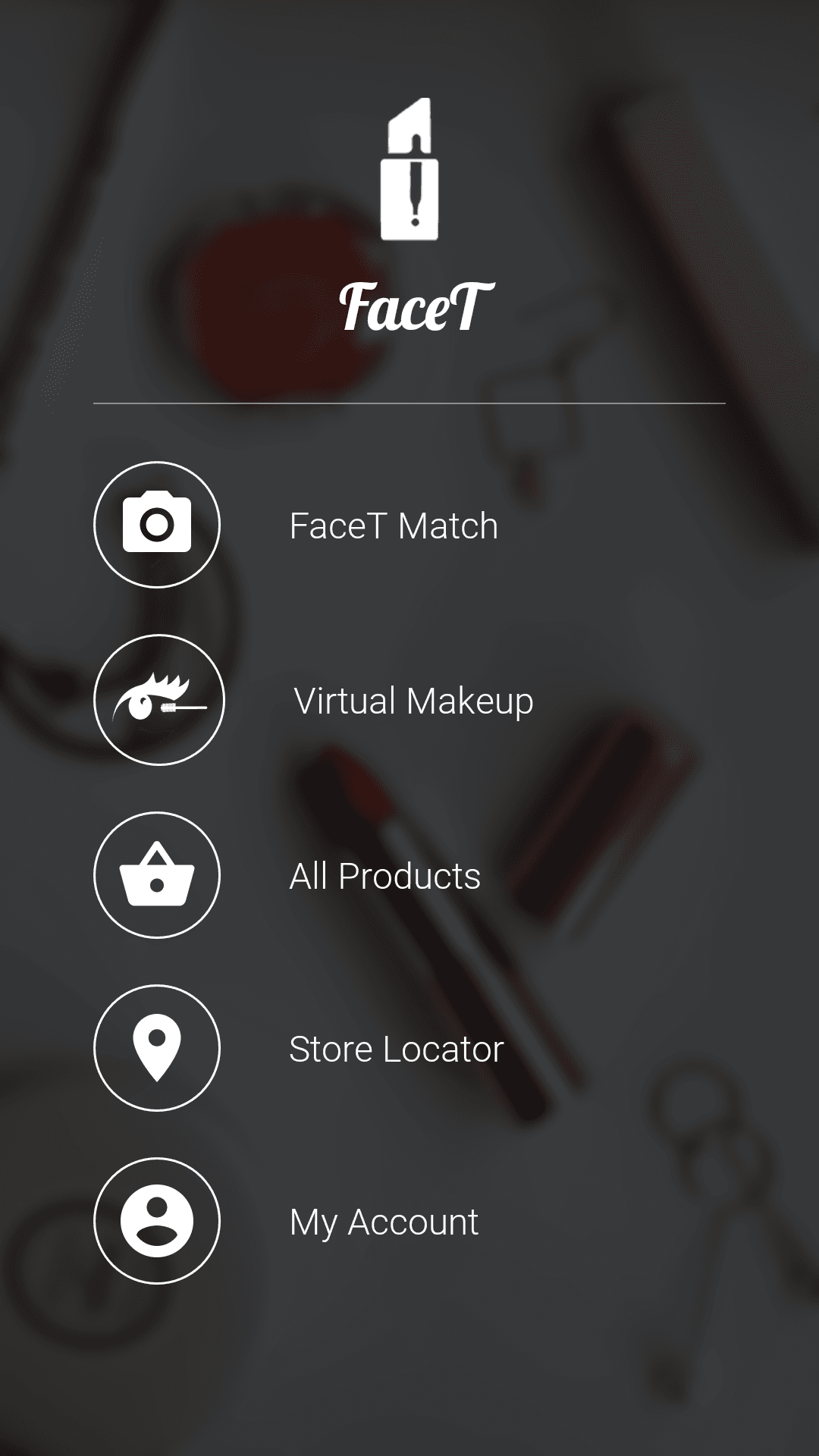This screenshot has height=1456, width=819.
Task: Go to My Account
Action: click(x=384, y=1222)
